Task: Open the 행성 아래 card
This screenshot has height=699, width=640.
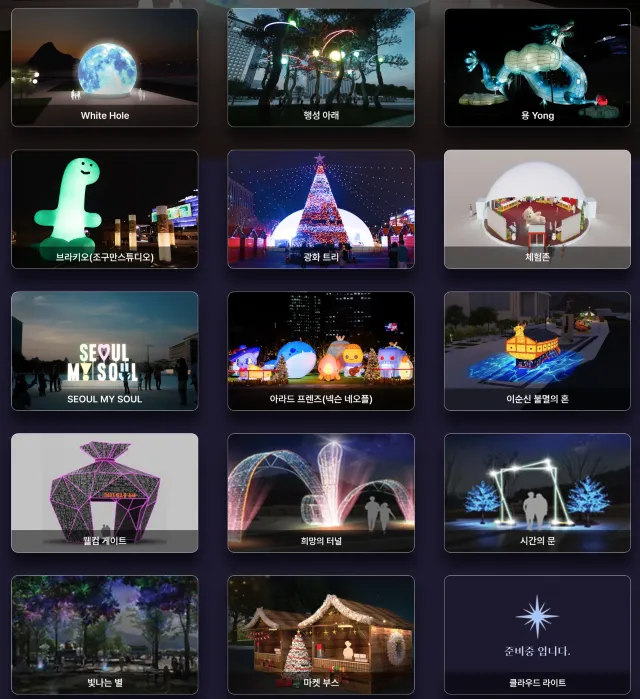Action: [x=321, y=67]
